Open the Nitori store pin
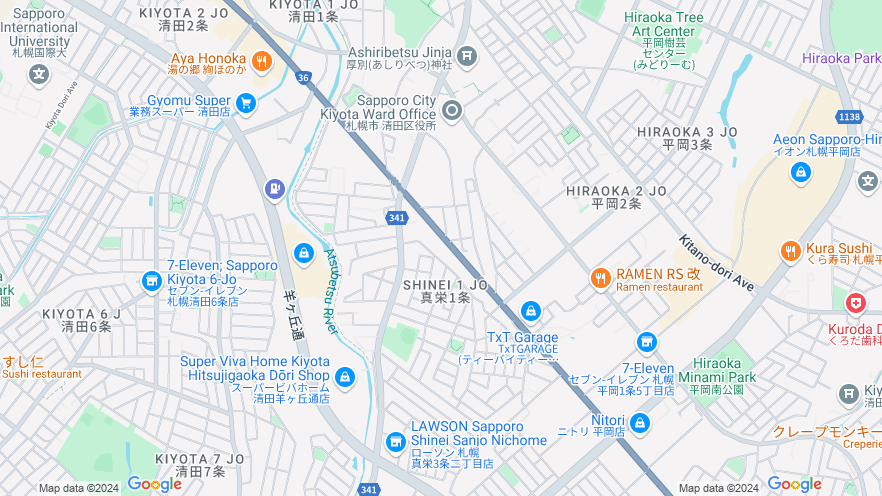Screen dimensions: 882x496 tap(640, 423)
